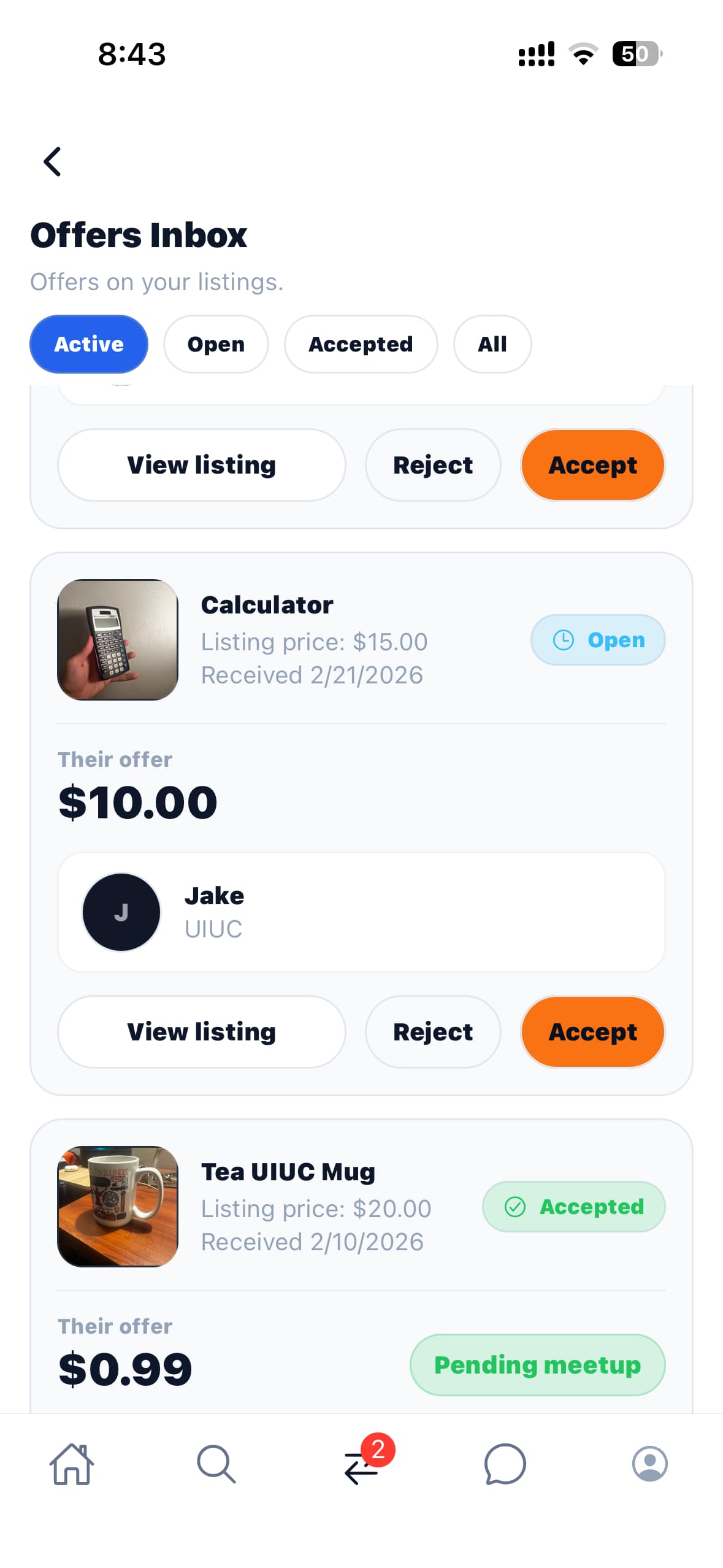The width and height of the screenshot is (723, 1568).
Task: Open the profile account icon
Action: coord(651,1466)
